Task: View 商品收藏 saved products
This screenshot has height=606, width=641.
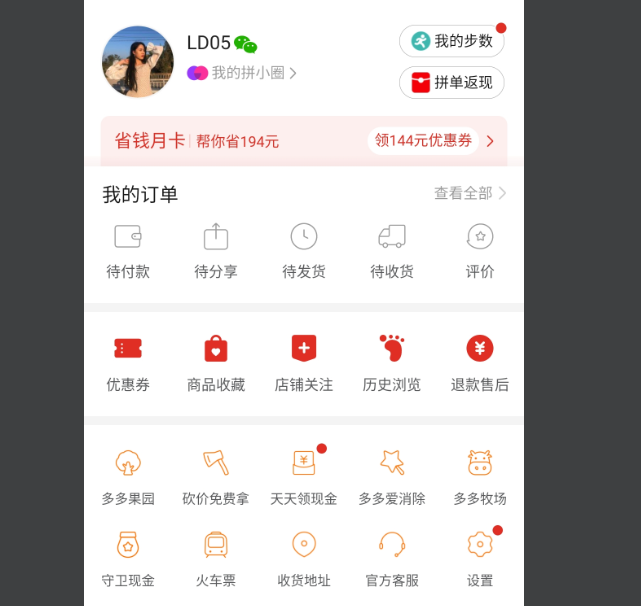Action: [216, 362]
